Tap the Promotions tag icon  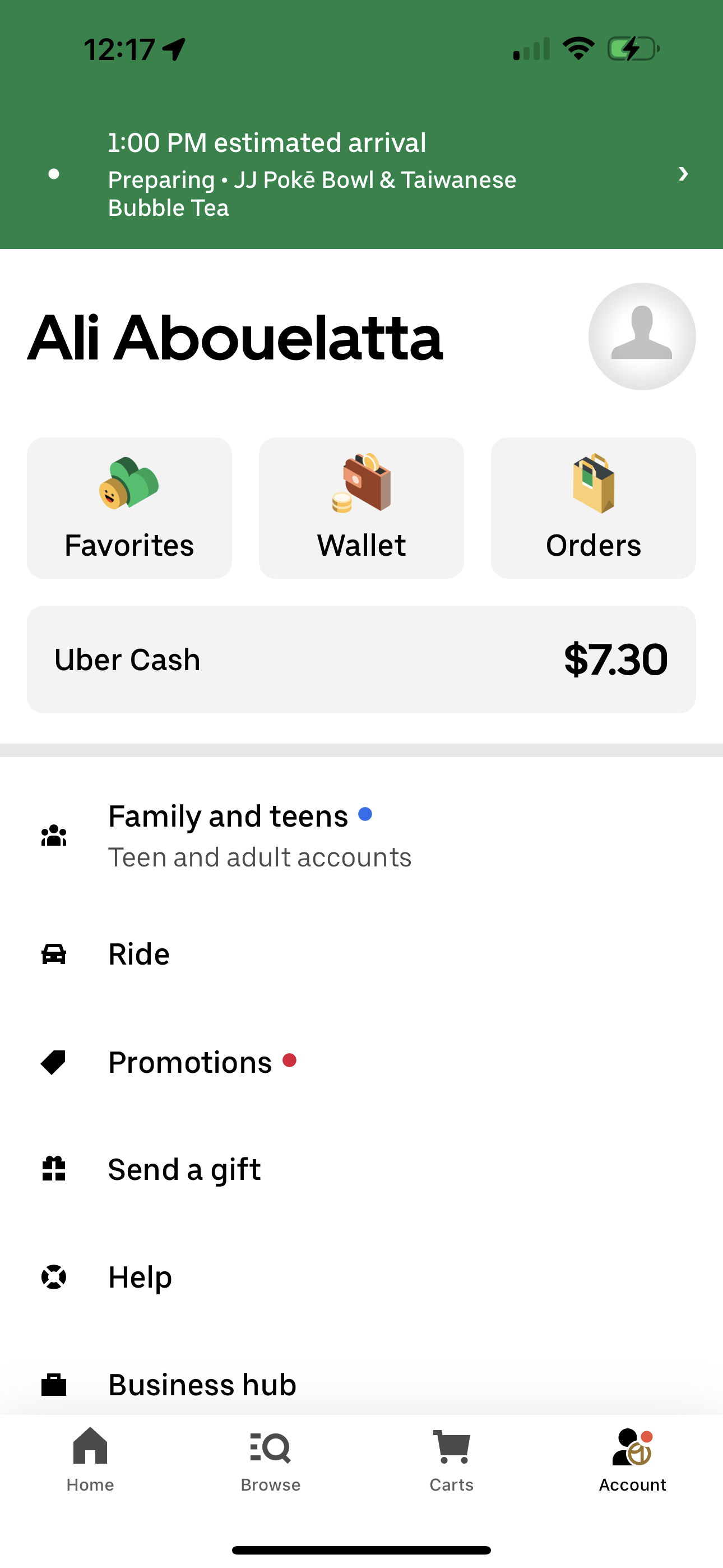(x=54, y=1062)
